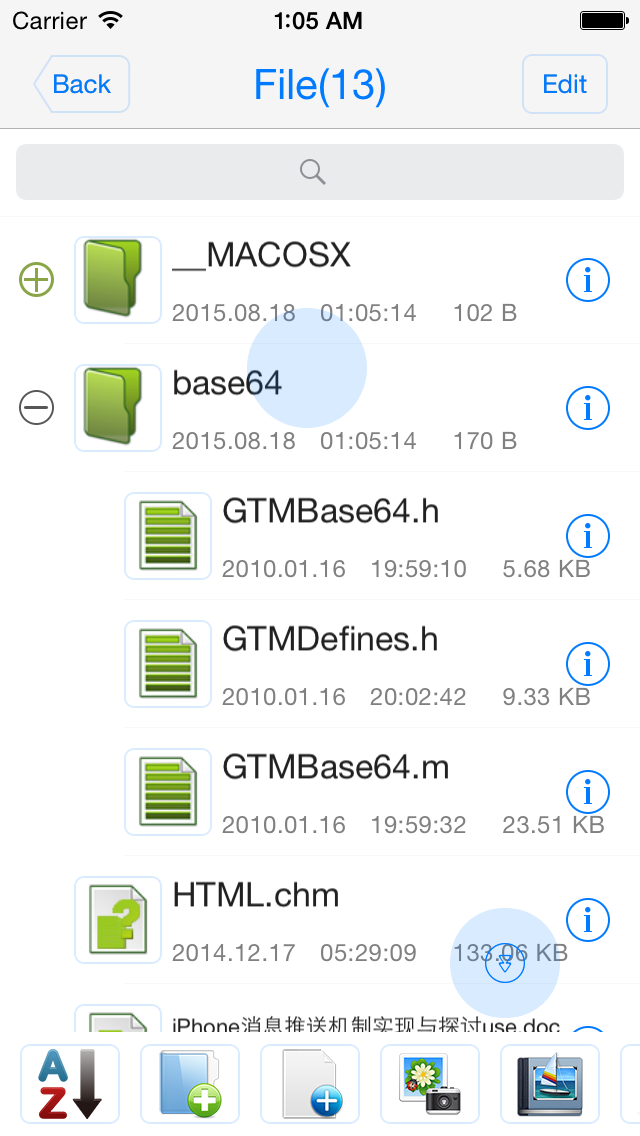Open the file search field
640x1136 pixels.
(320, 172)
